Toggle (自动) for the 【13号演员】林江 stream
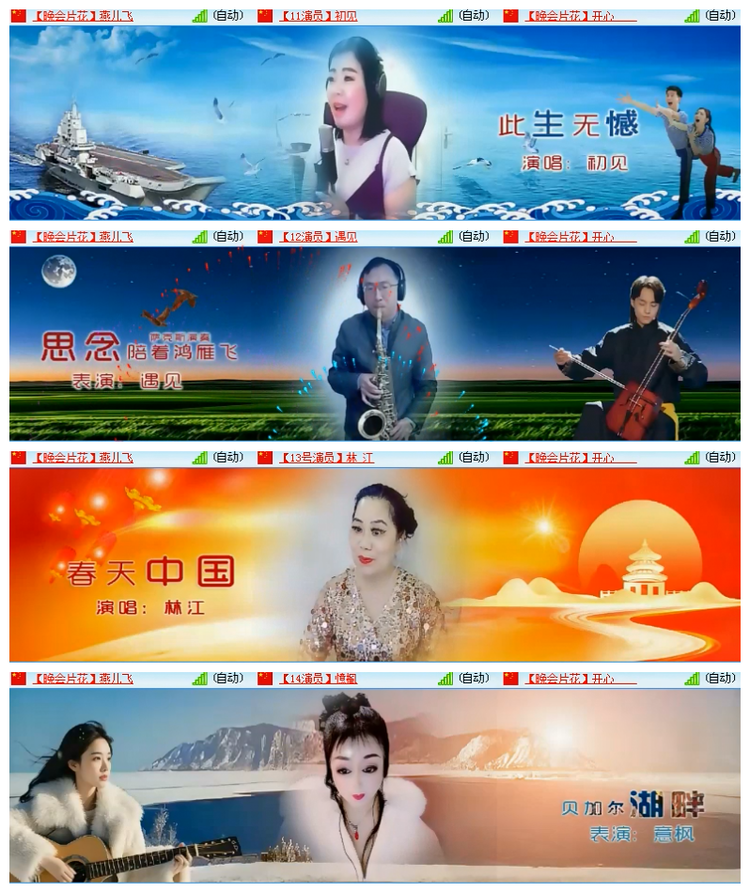Screen dimensions: 750x893 (472, 456)
